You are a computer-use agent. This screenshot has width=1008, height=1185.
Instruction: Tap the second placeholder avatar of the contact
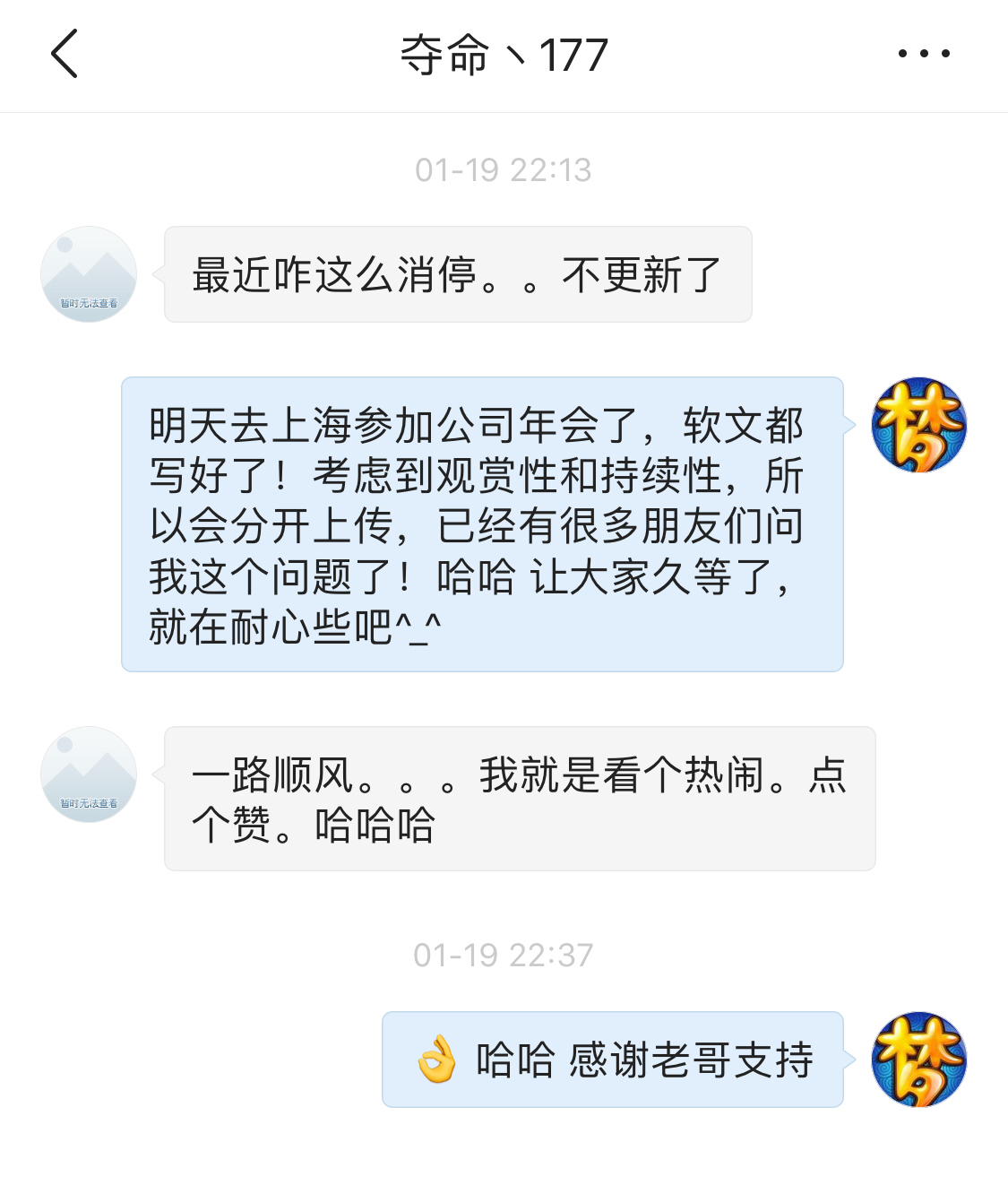click(88, 773)
